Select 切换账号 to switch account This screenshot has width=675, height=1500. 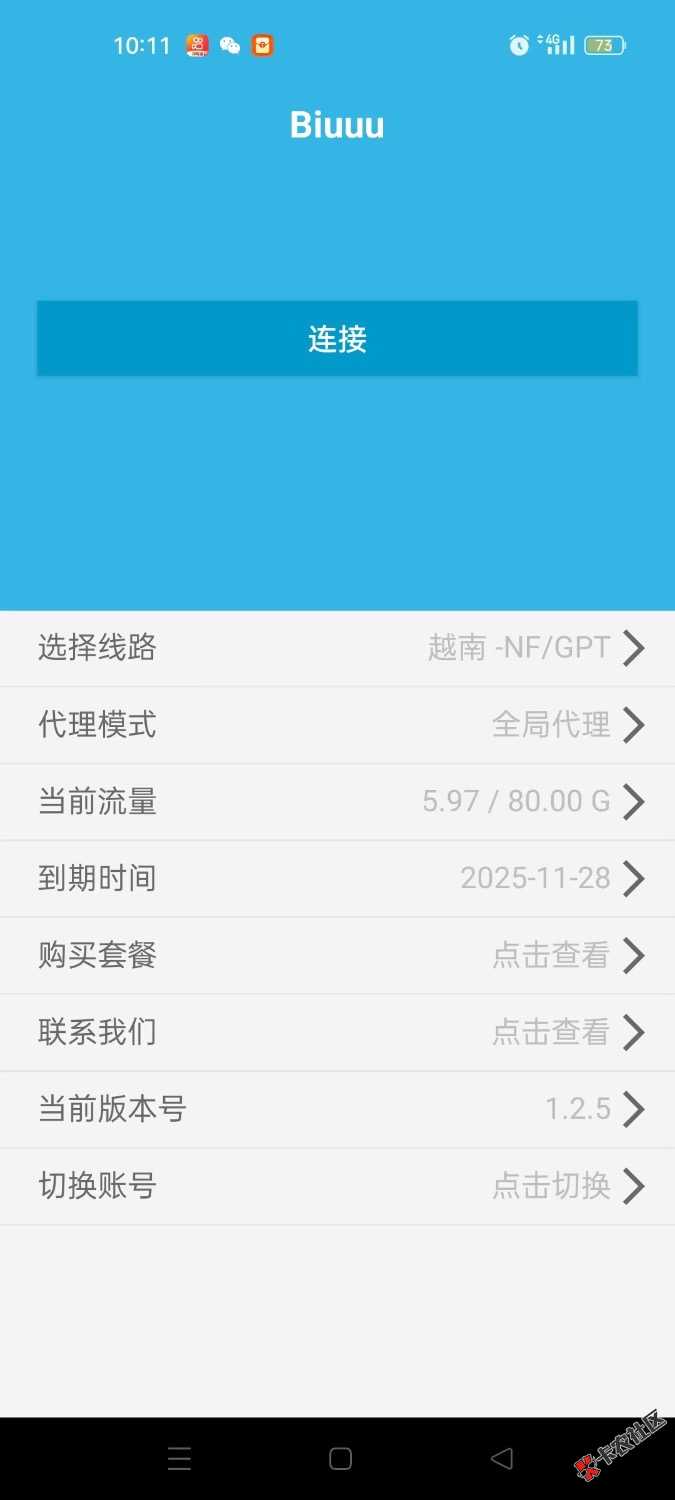(337, 1186)
